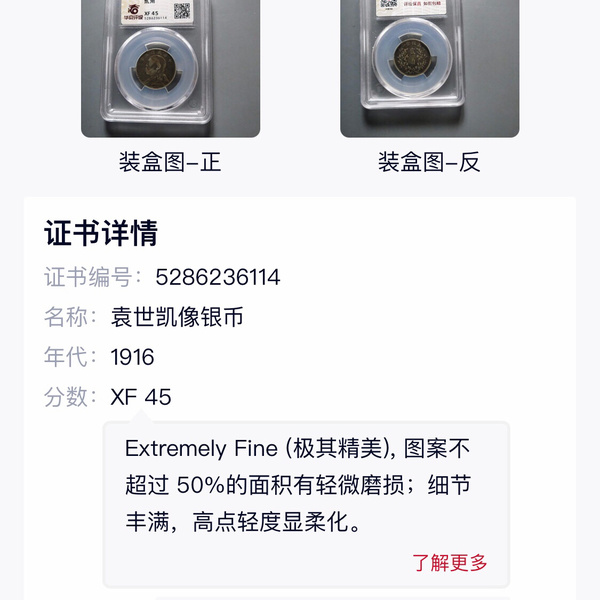View the 装盒图-反 back photo

pyautogui.click(x=429, y=68)
